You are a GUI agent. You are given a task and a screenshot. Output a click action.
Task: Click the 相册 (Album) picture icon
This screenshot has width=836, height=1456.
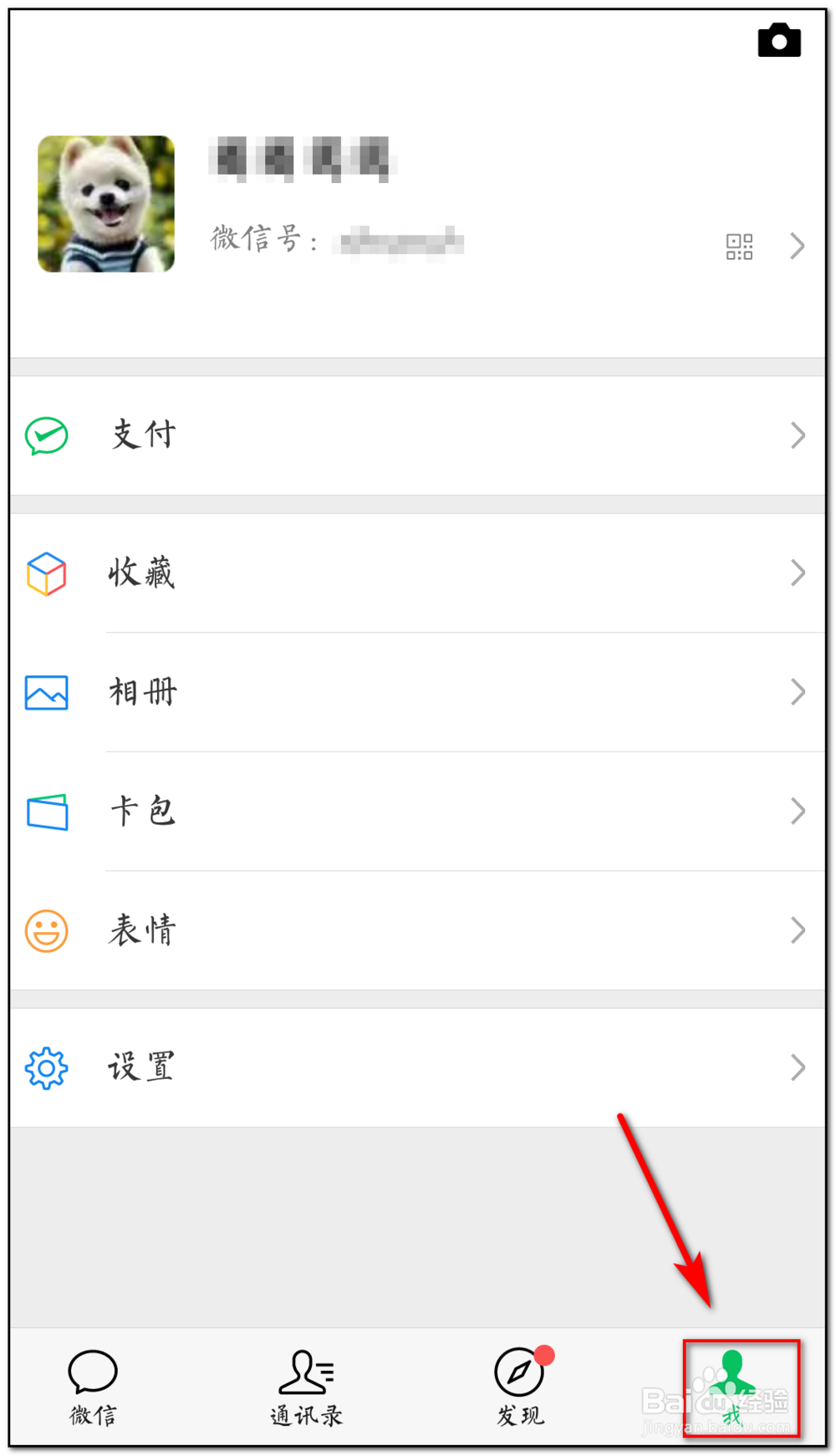coord(46,692)
